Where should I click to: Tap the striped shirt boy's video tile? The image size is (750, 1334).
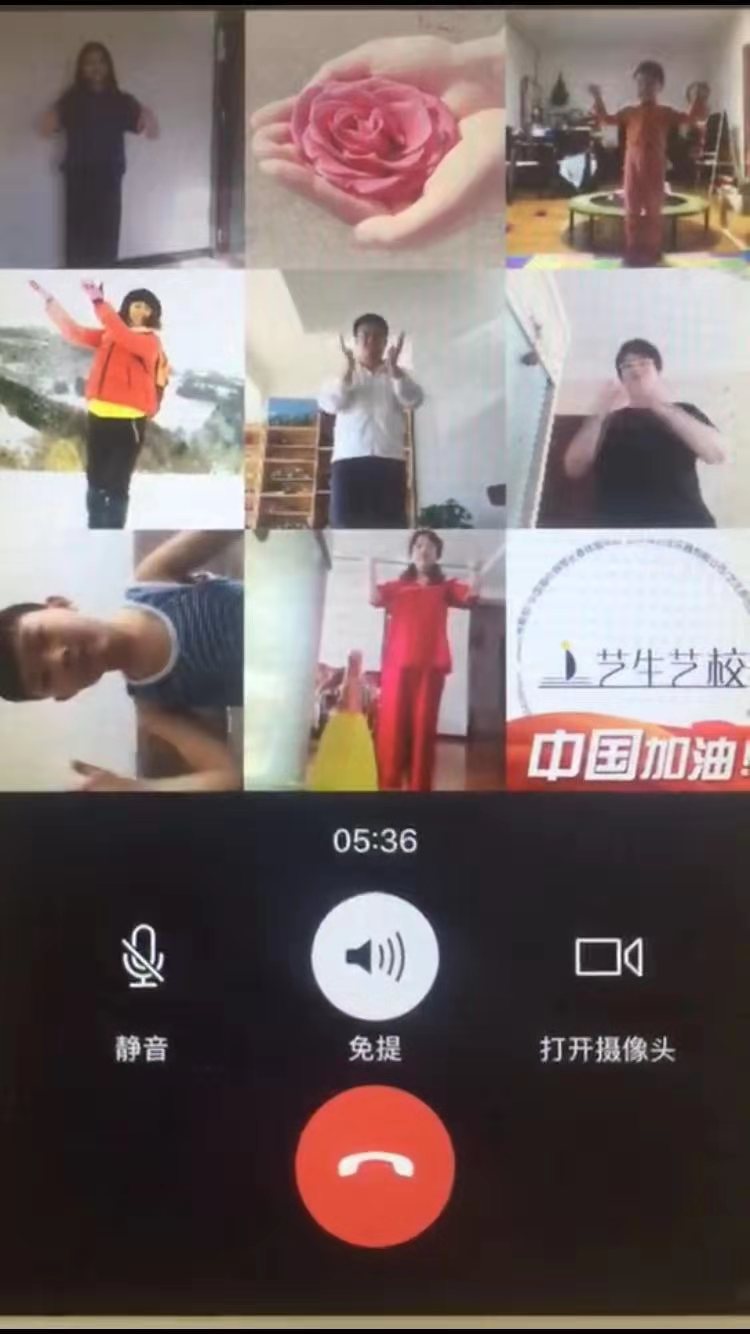click(x=122, y=660)
